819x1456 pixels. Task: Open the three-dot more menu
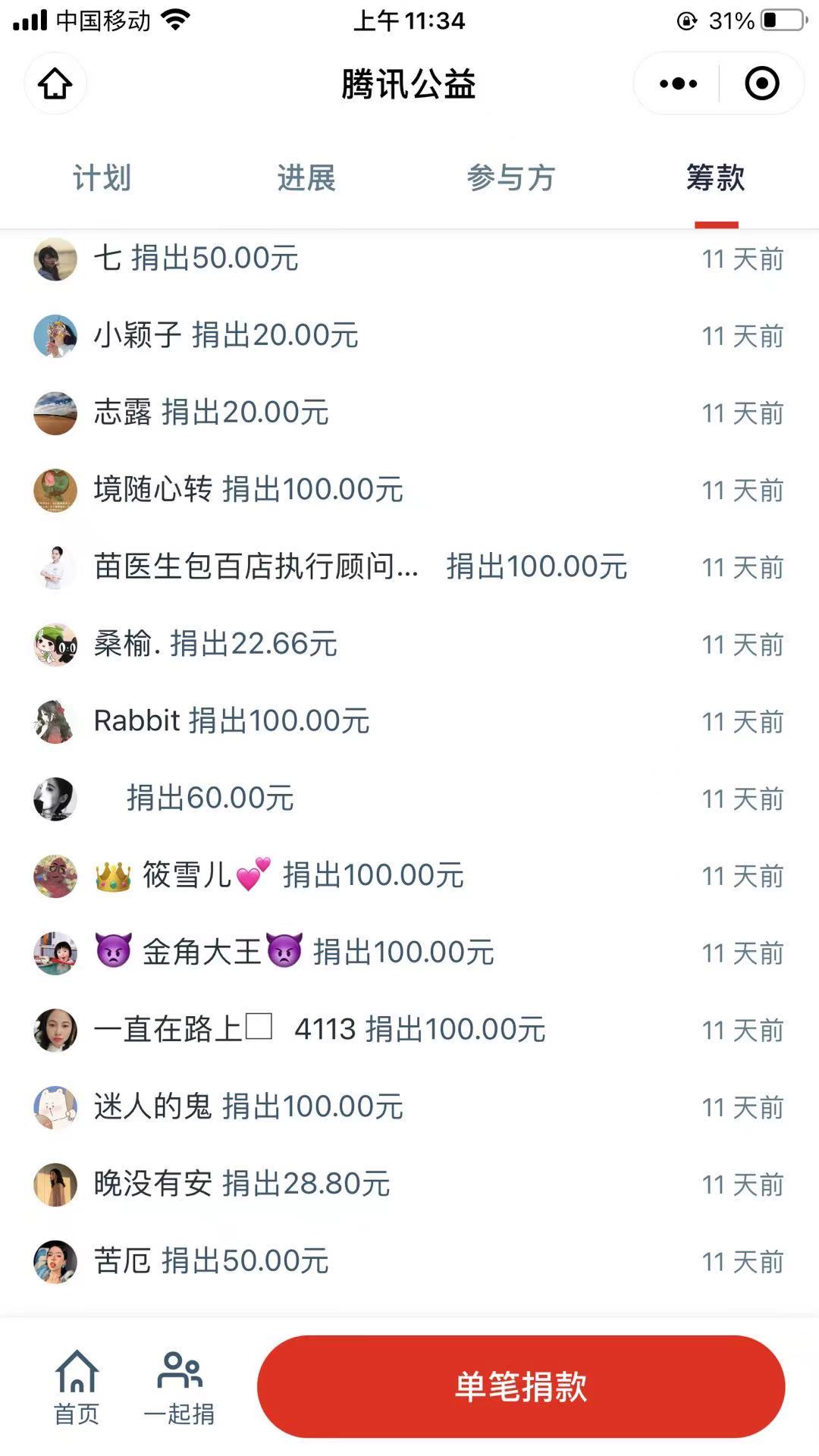[x=678, y=83]
